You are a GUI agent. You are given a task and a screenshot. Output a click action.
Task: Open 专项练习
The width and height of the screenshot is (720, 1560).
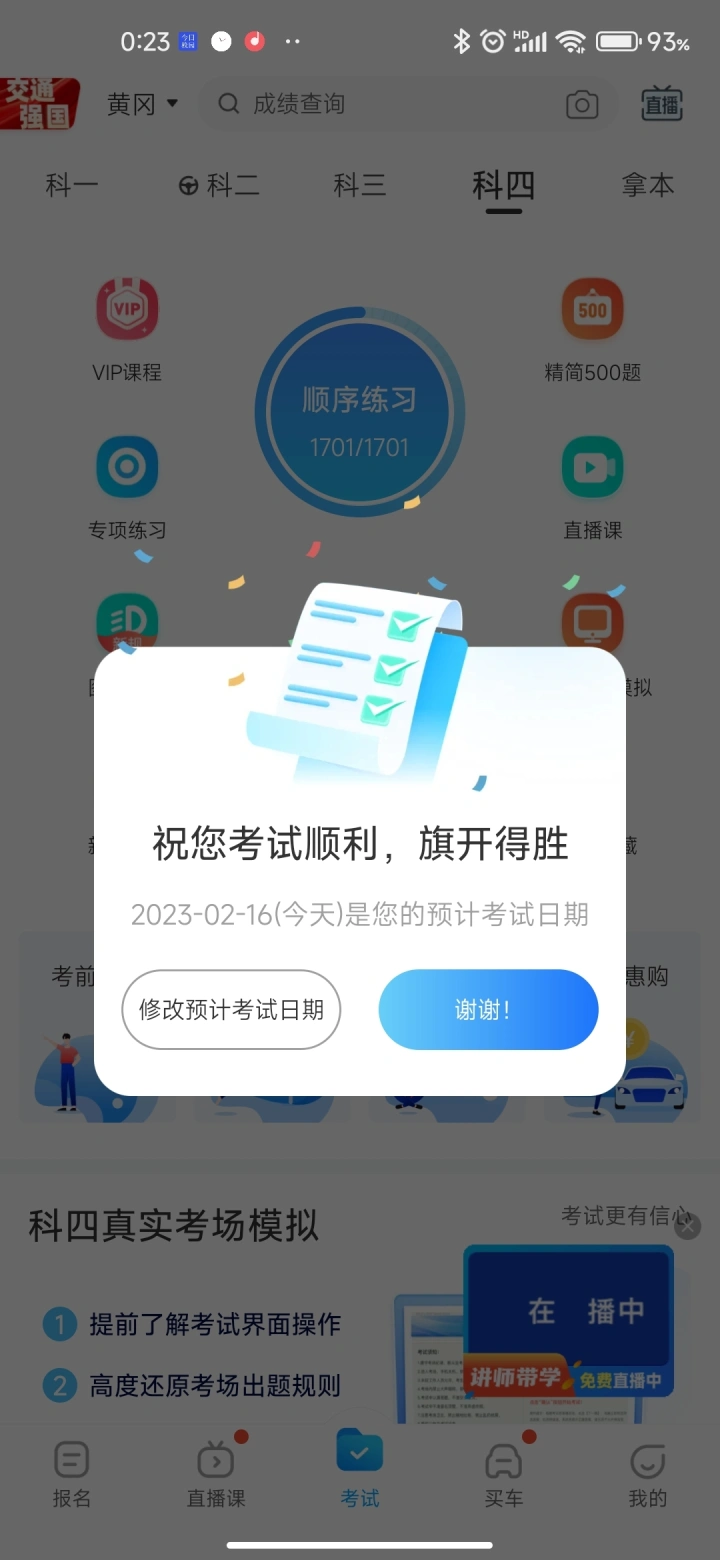point(127,488)
